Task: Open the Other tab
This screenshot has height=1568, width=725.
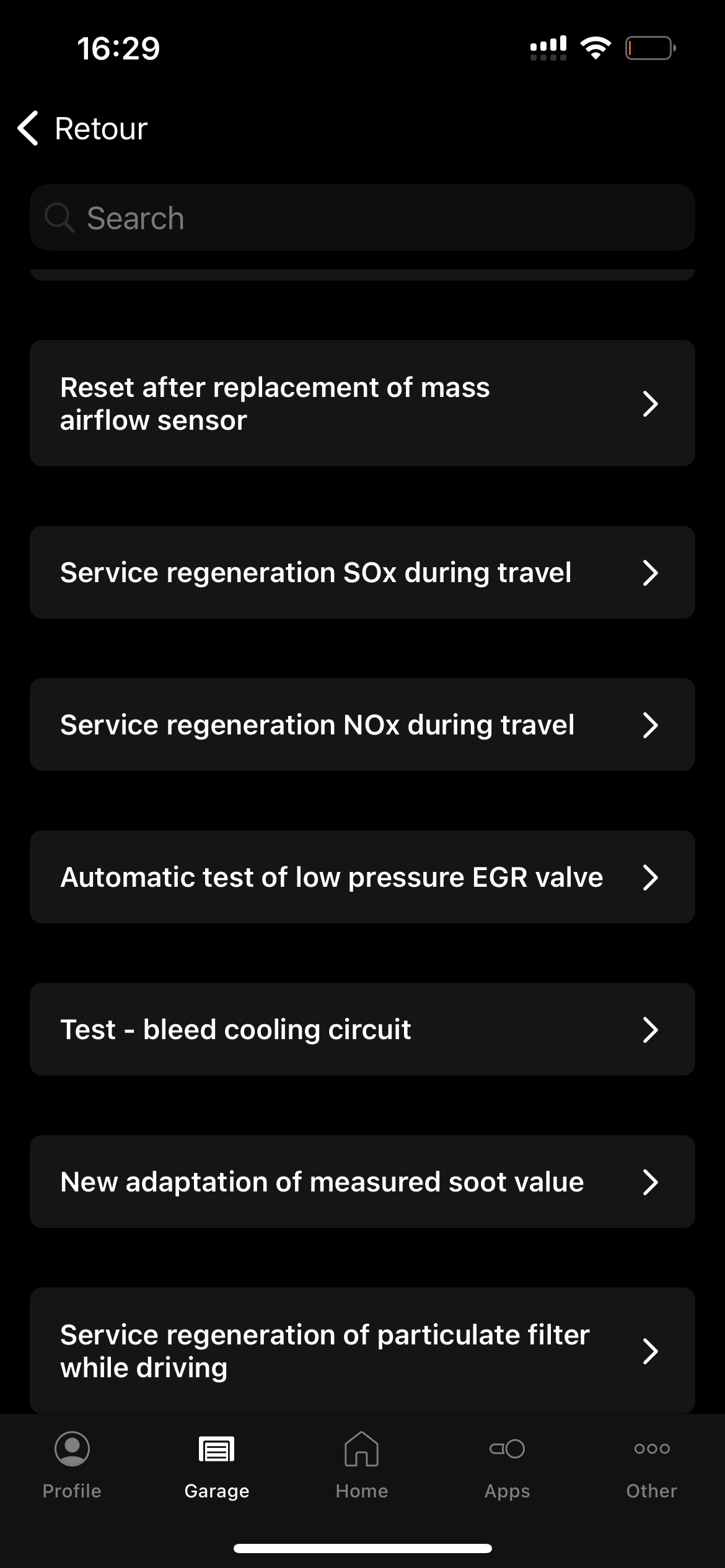Action: [x=651, y=1465]
